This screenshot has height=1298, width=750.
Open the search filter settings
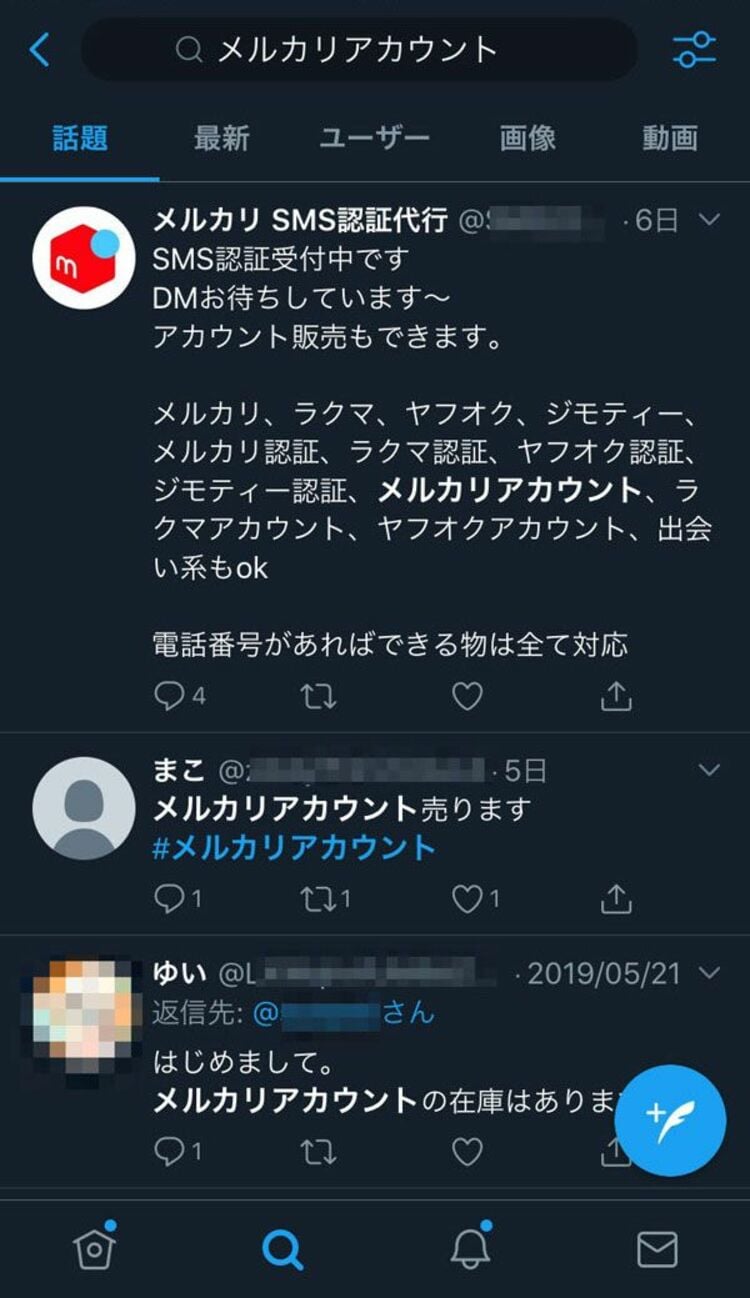694,49
